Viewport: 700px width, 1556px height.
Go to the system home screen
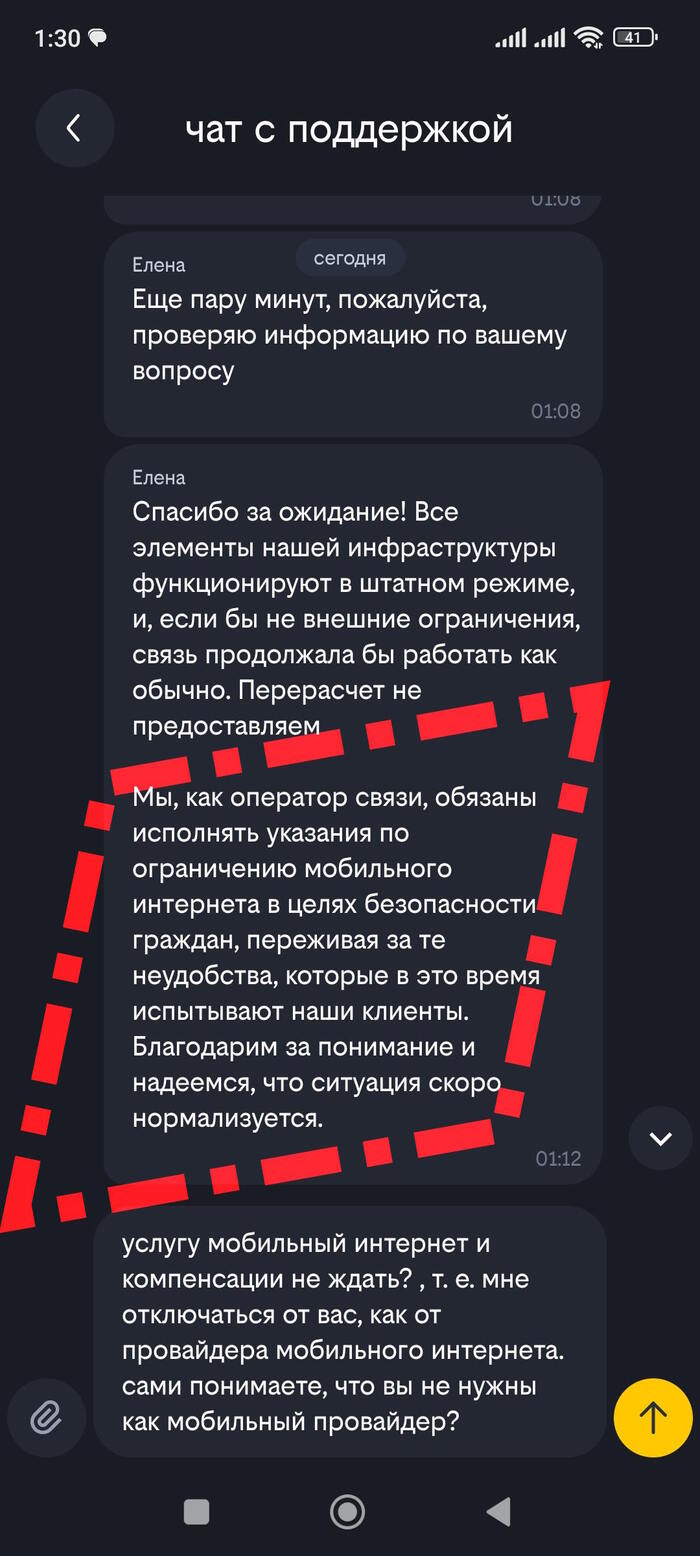pos(348,1510)
